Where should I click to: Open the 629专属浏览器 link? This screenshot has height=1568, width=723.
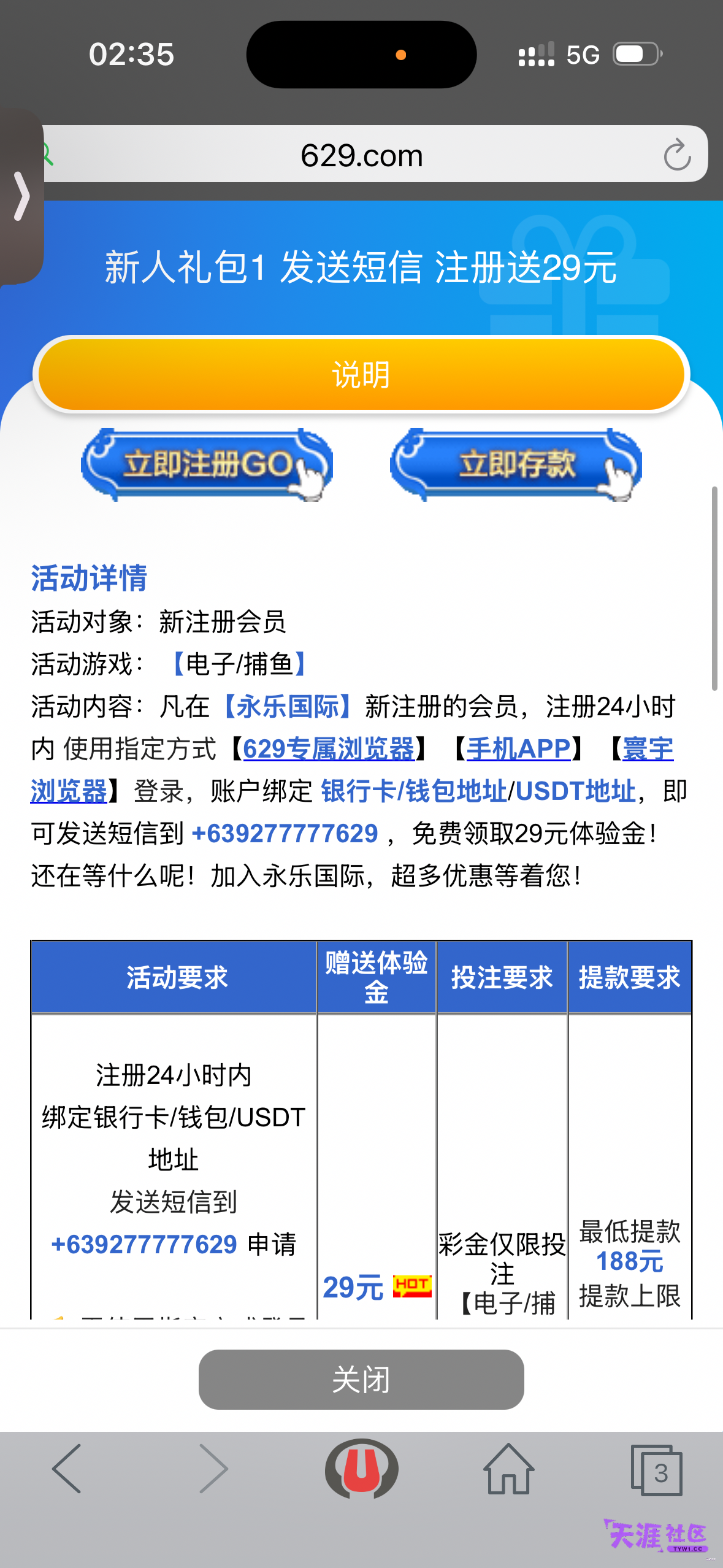329,749
